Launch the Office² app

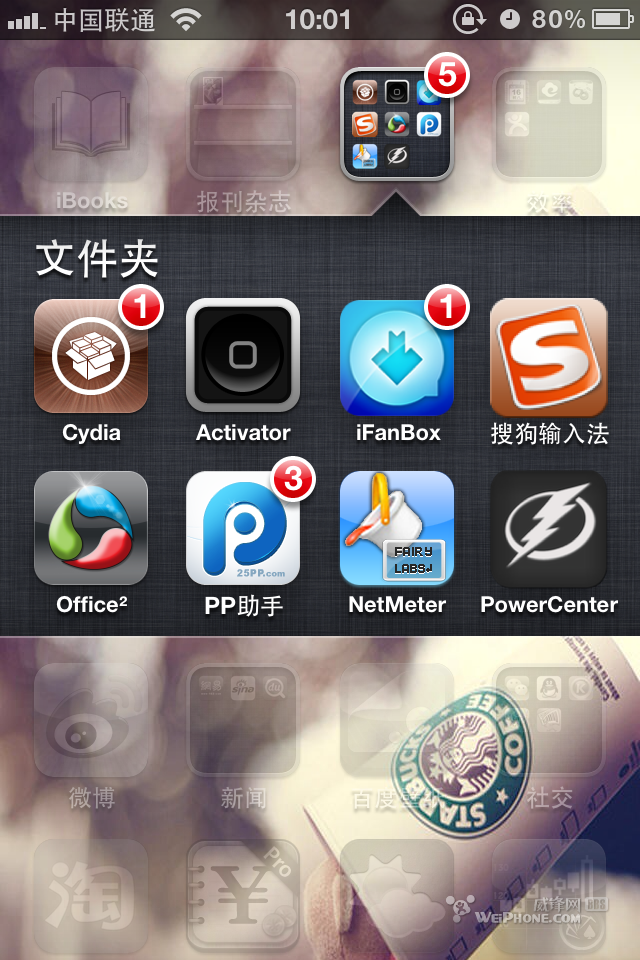click(x=91, y=528)
